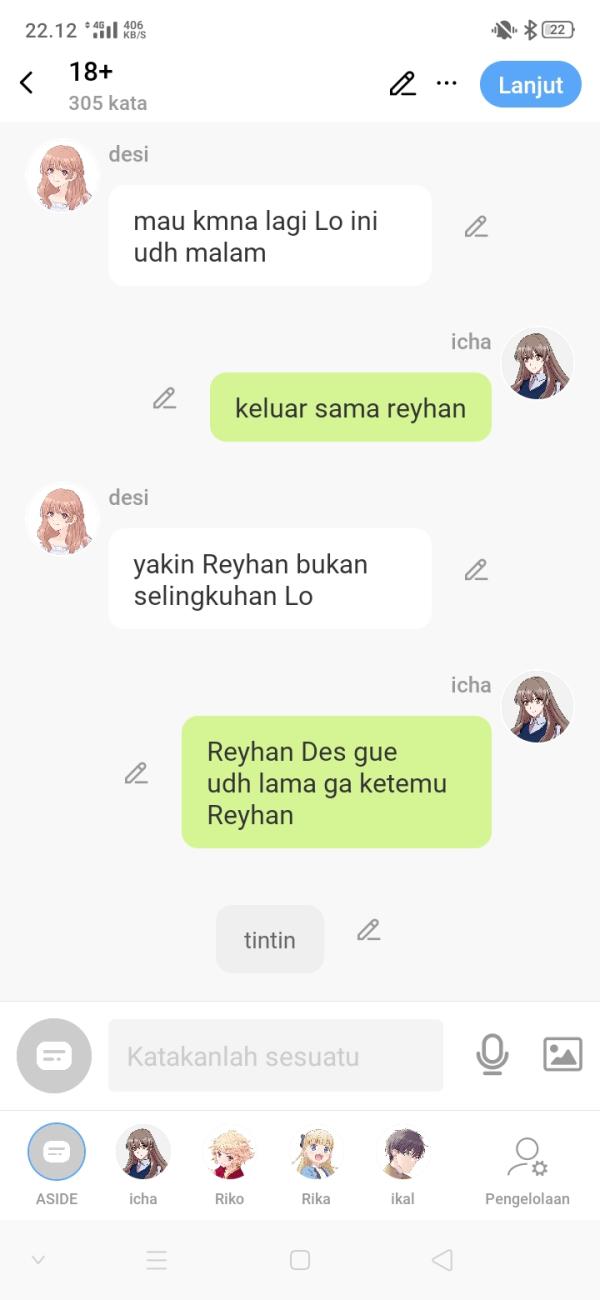
Task: Insert an image via the picture icon
Action: tap(562, 1055)
